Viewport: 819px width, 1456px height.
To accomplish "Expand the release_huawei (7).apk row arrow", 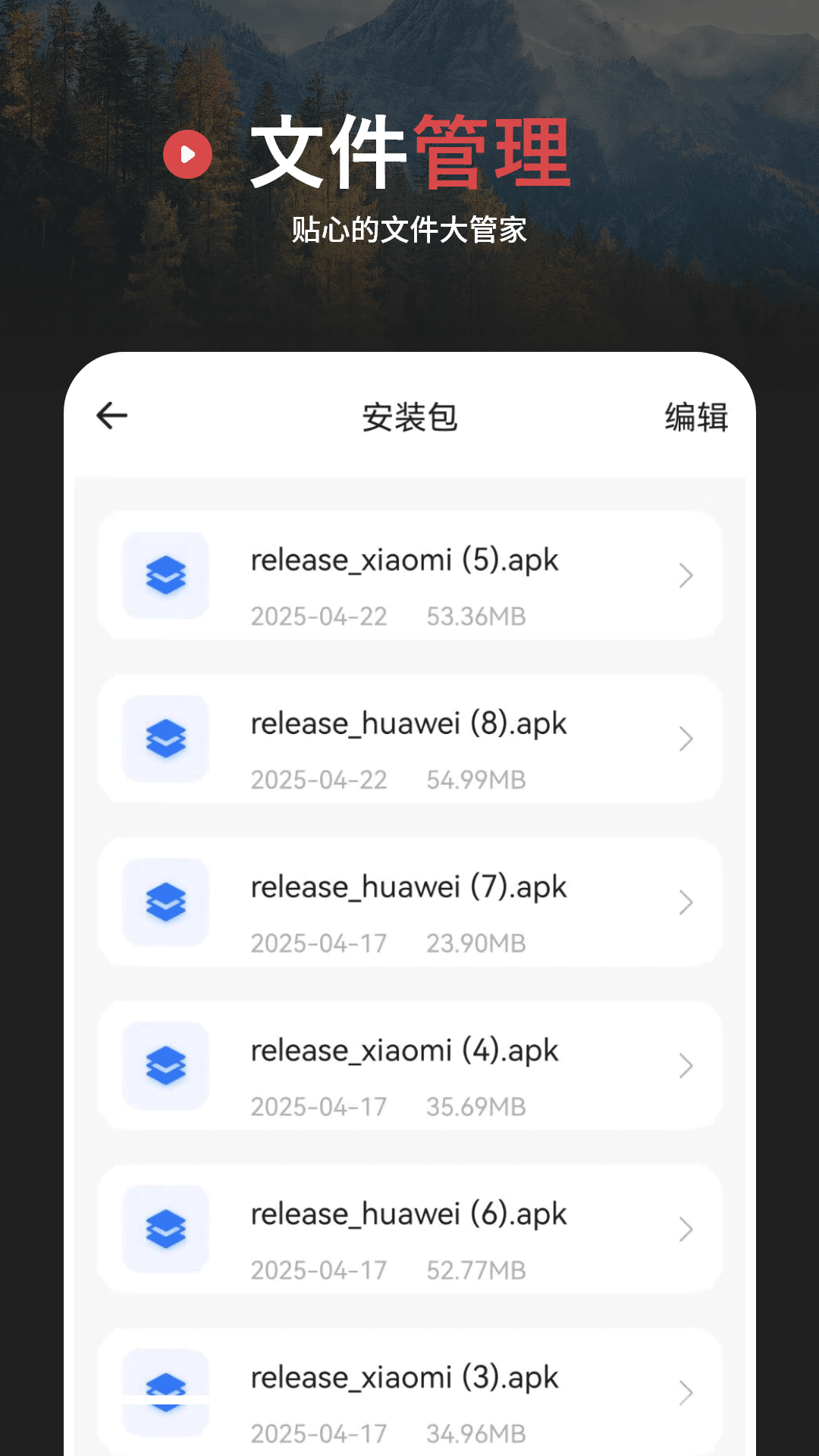I will click(685, 902).
